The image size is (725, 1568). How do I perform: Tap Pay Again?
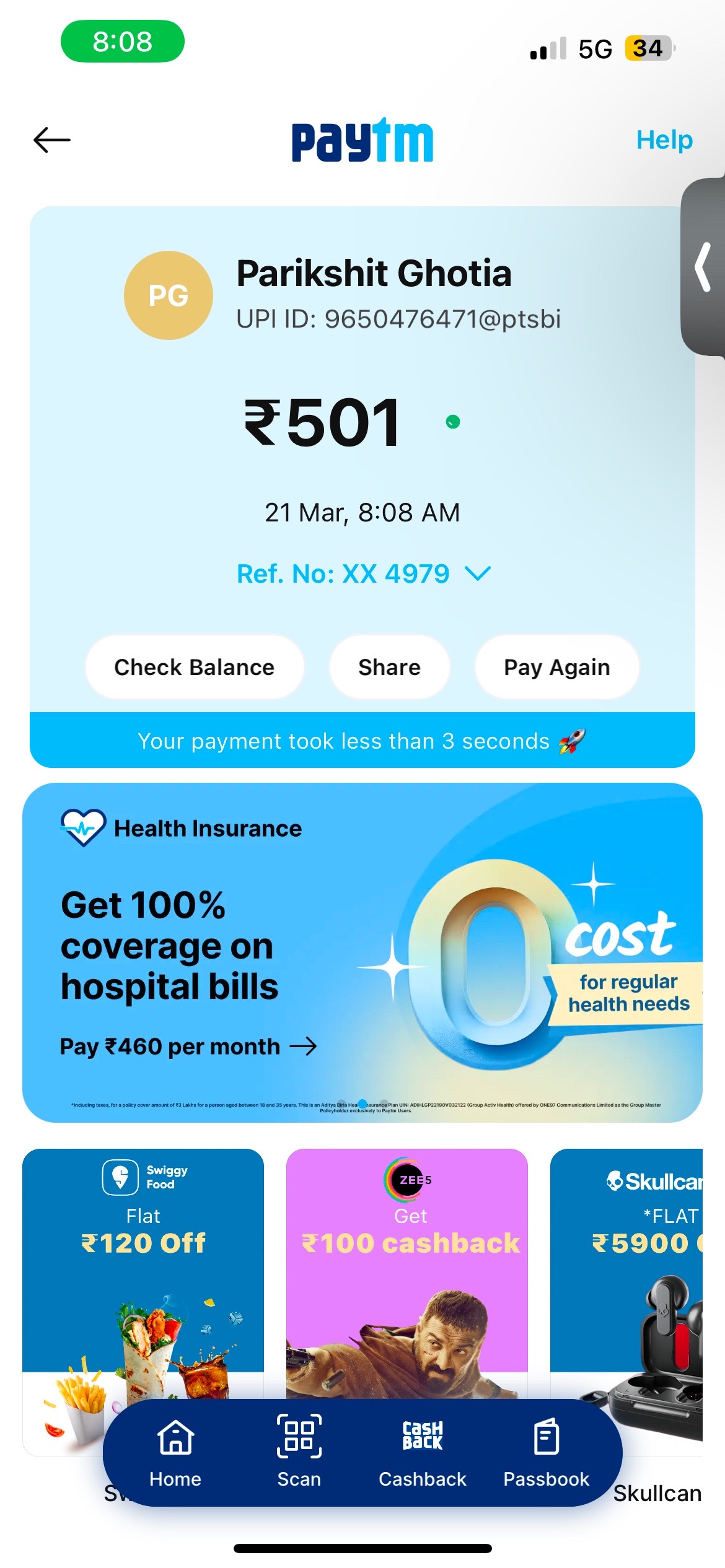pos(556,667)
